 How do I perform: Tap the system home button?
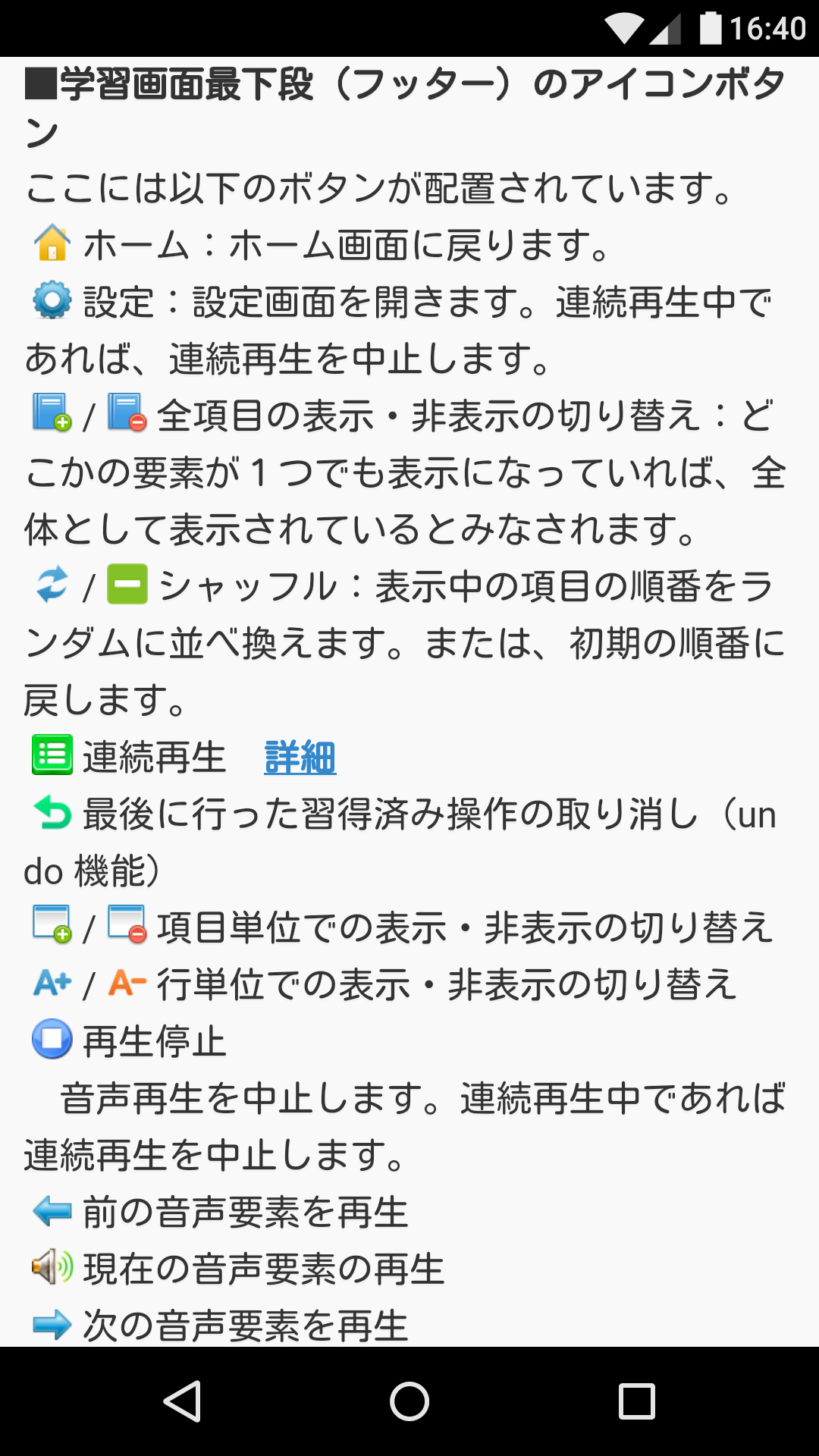[409, 1401]
